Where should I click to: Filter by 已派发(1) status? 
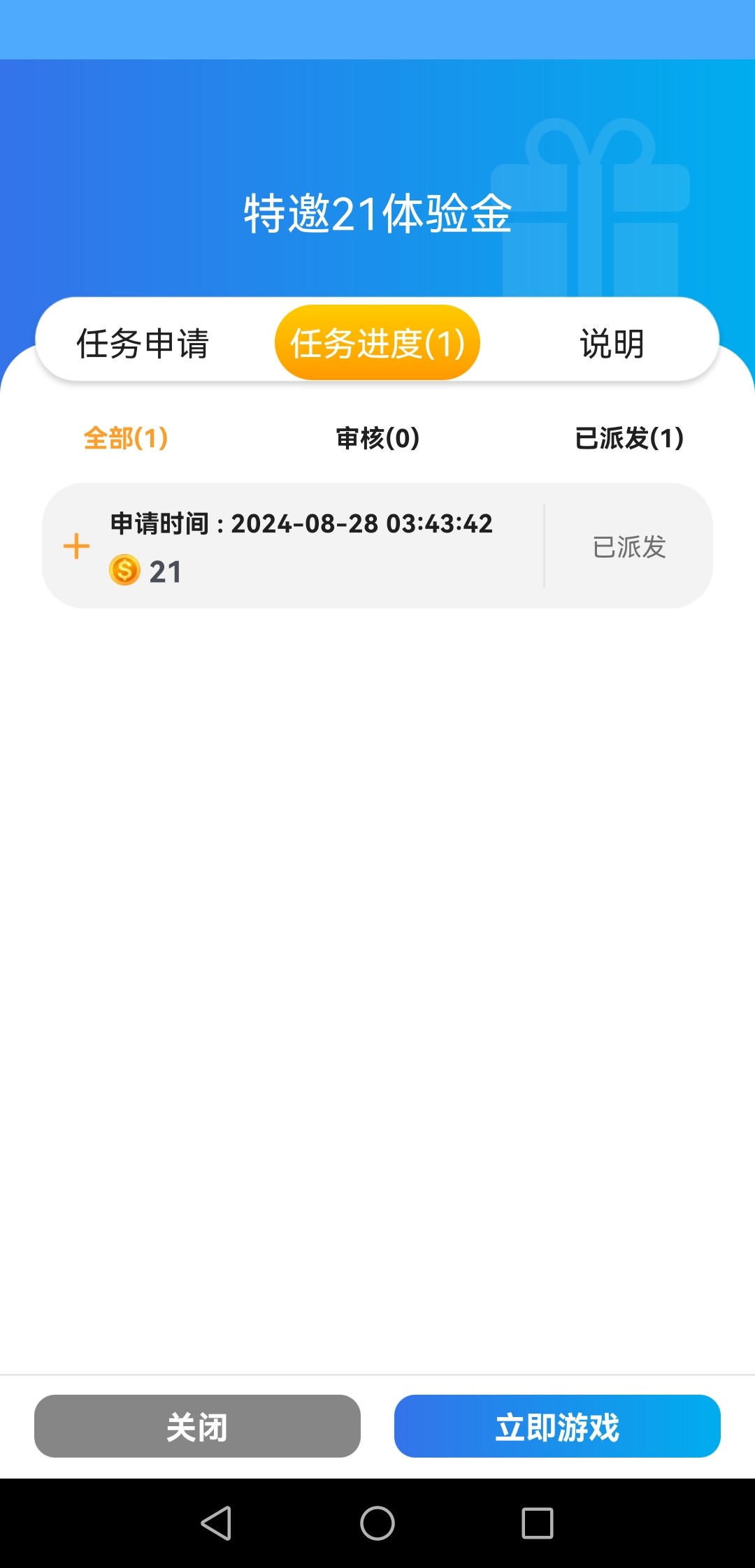point(628,438)
